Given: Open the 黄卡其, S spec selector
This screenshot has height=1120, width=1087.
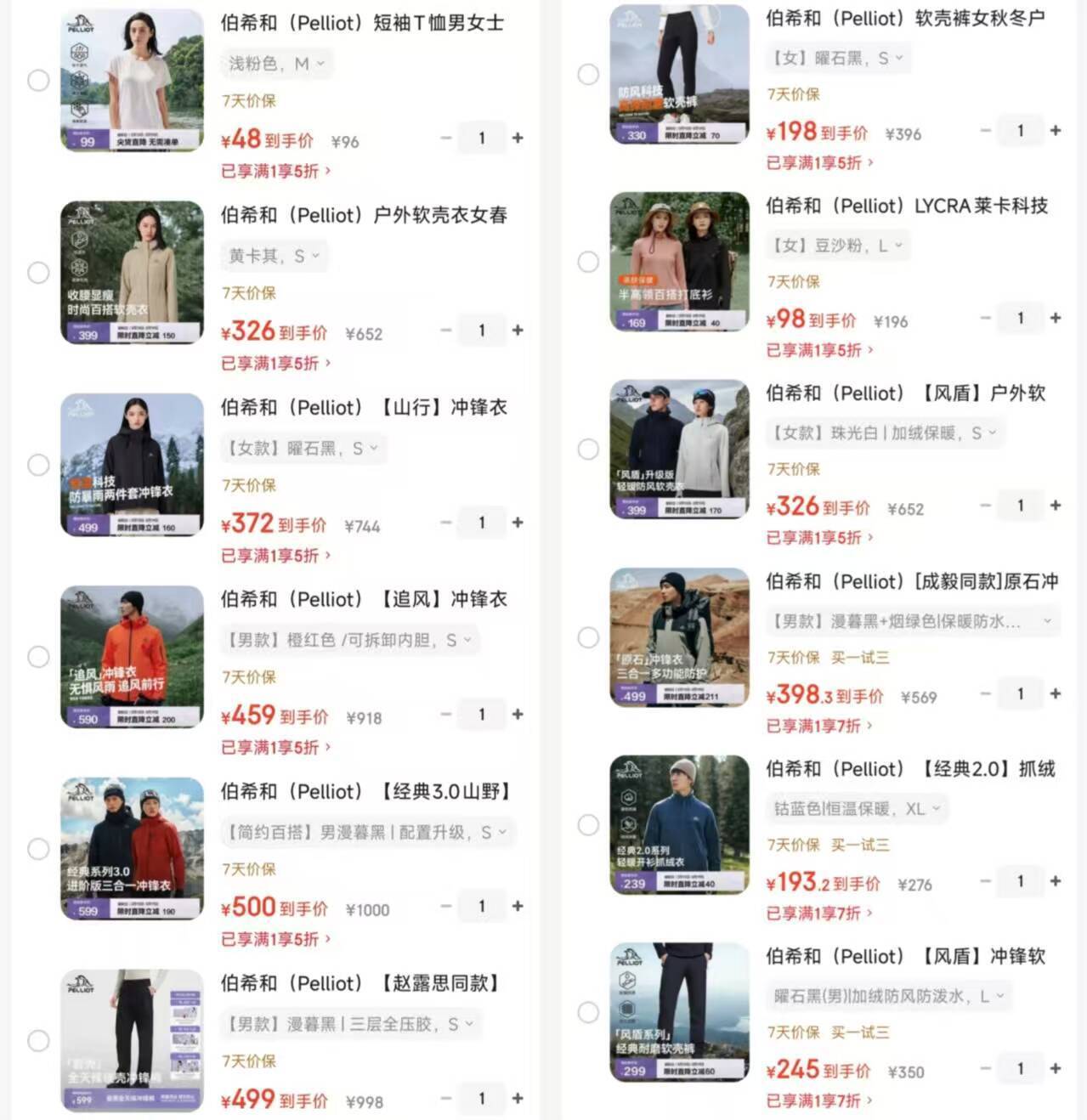Looking at the screenshot, I should pos(274,256).
